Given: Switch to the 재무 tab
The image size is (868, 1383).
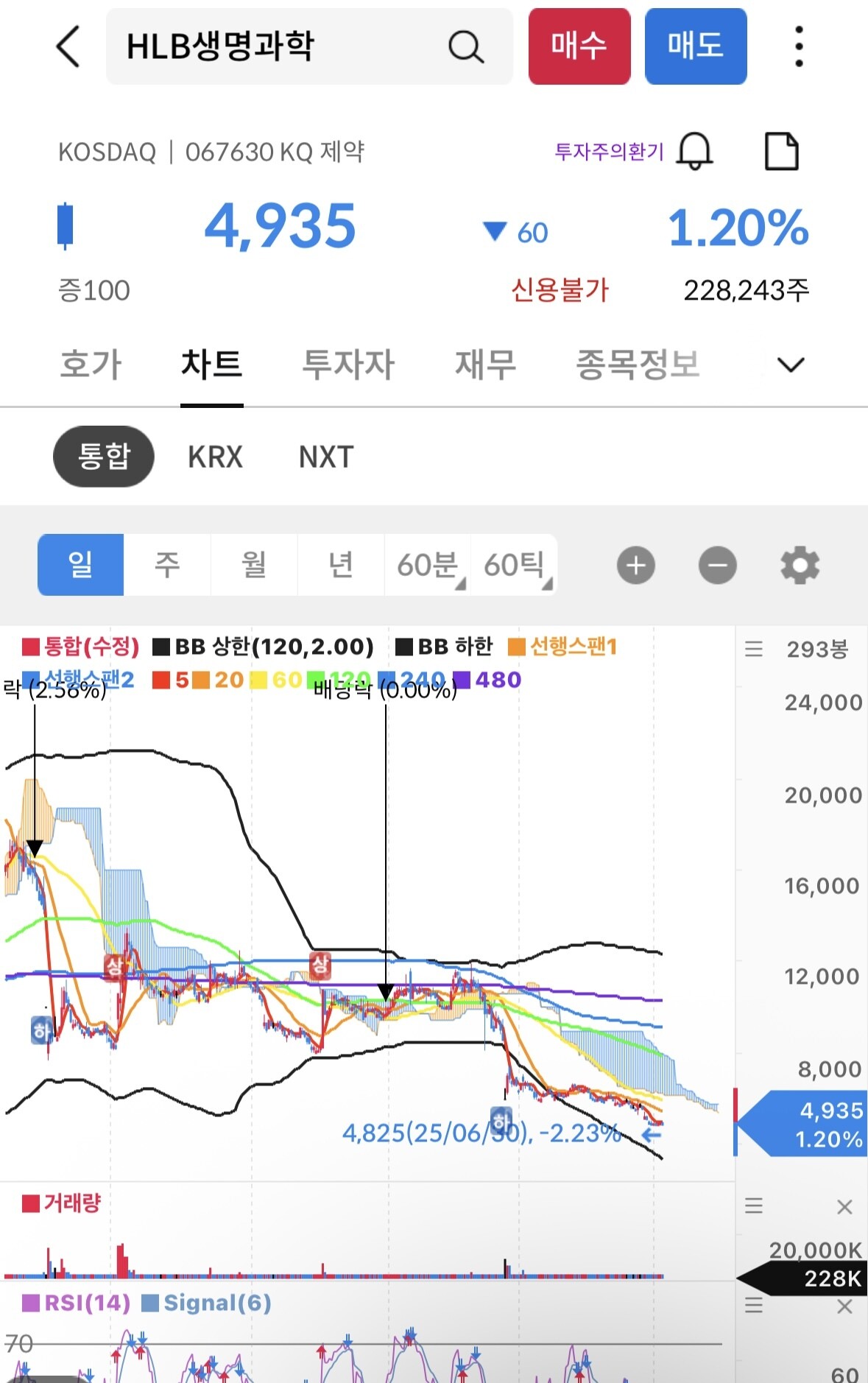Looking at the screenshot, I should [485, 365].
